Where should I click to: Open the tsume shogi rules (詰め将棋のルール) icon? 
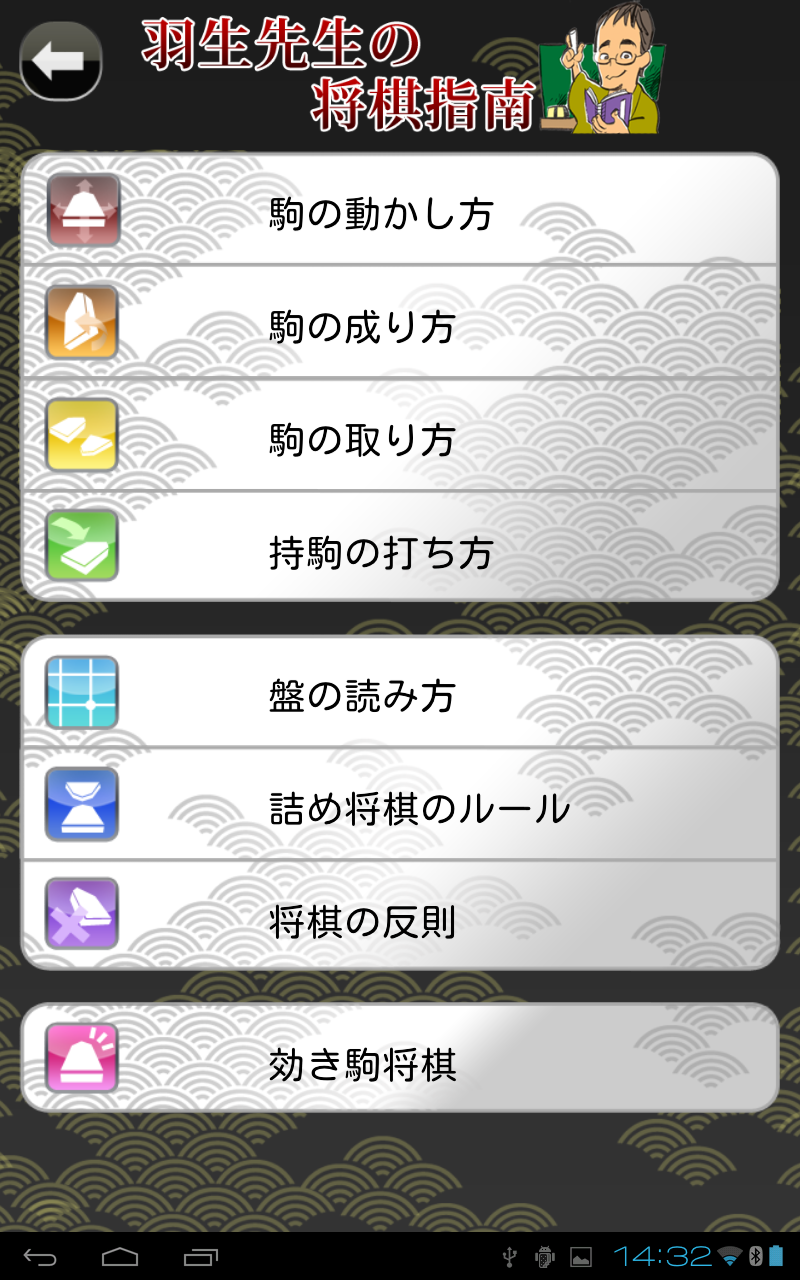click(x=83, y=803)
